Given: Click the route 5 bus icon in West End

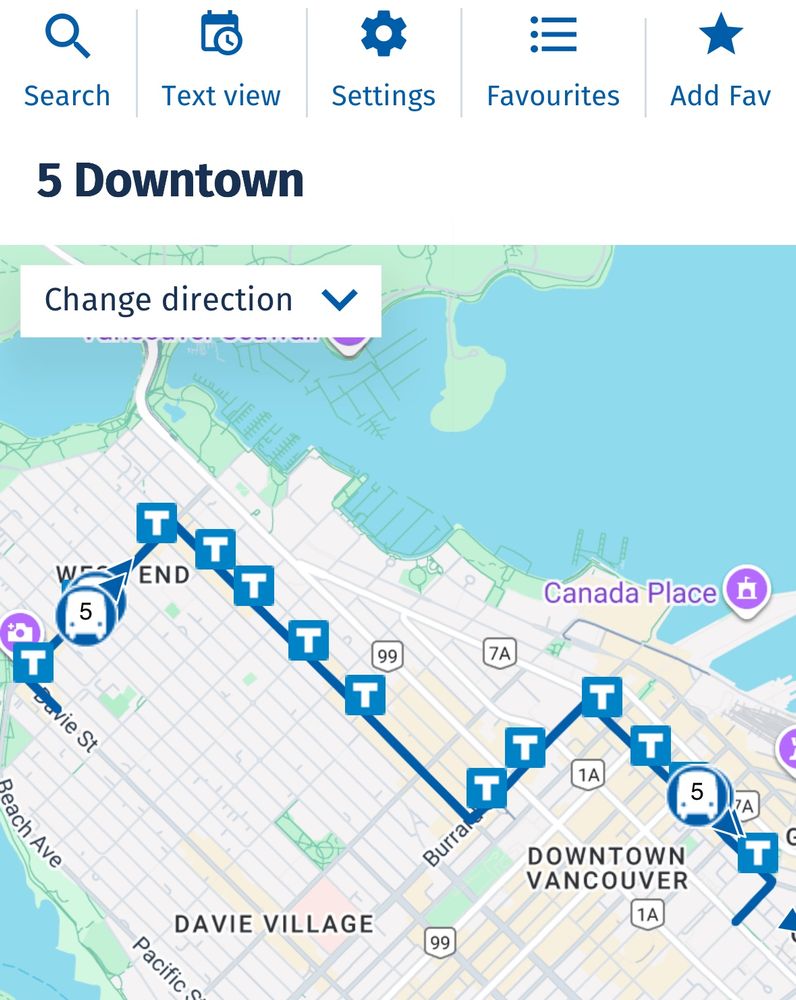Looking at the screenshot, I should (88, 615).
